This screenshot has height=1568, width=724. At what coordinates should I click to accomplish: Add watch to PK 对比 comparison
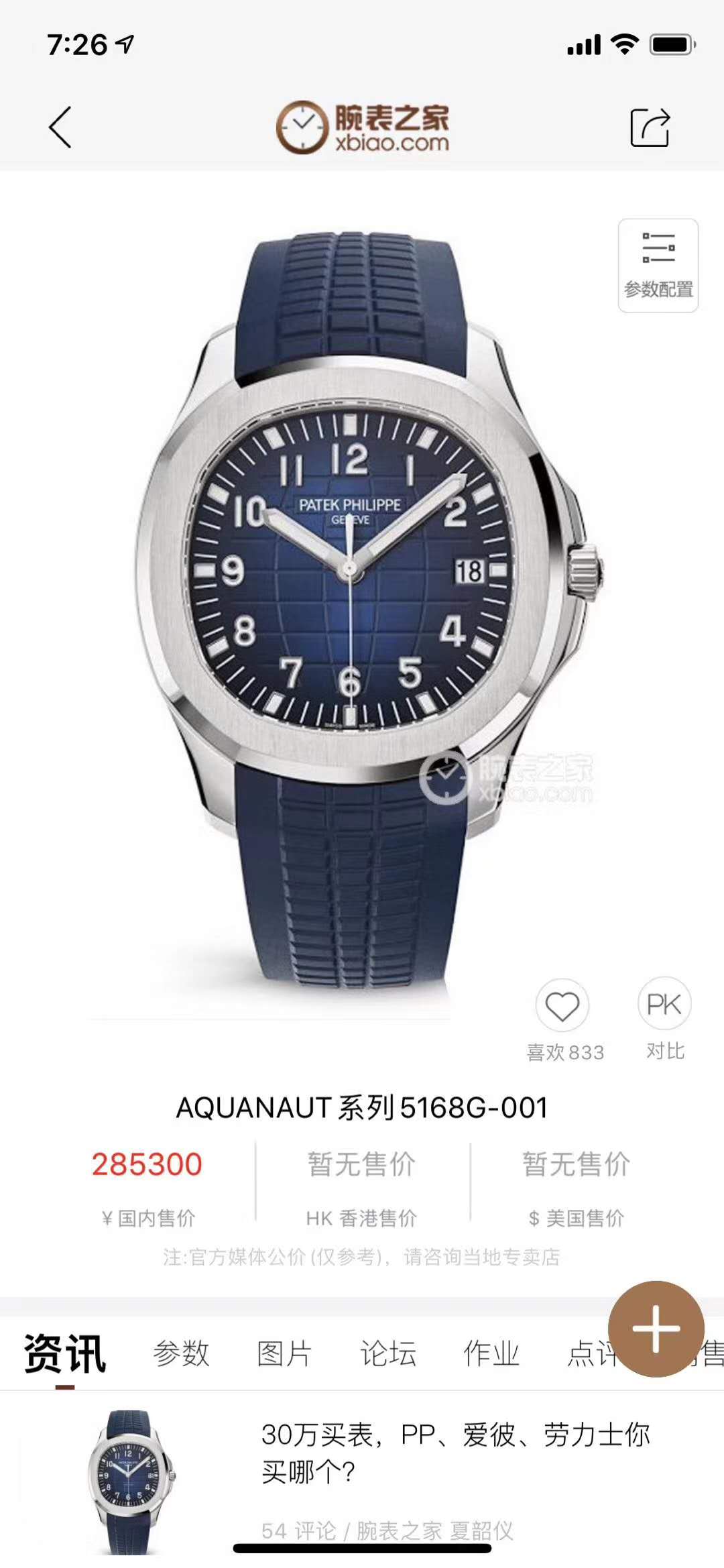(664, 1005)
